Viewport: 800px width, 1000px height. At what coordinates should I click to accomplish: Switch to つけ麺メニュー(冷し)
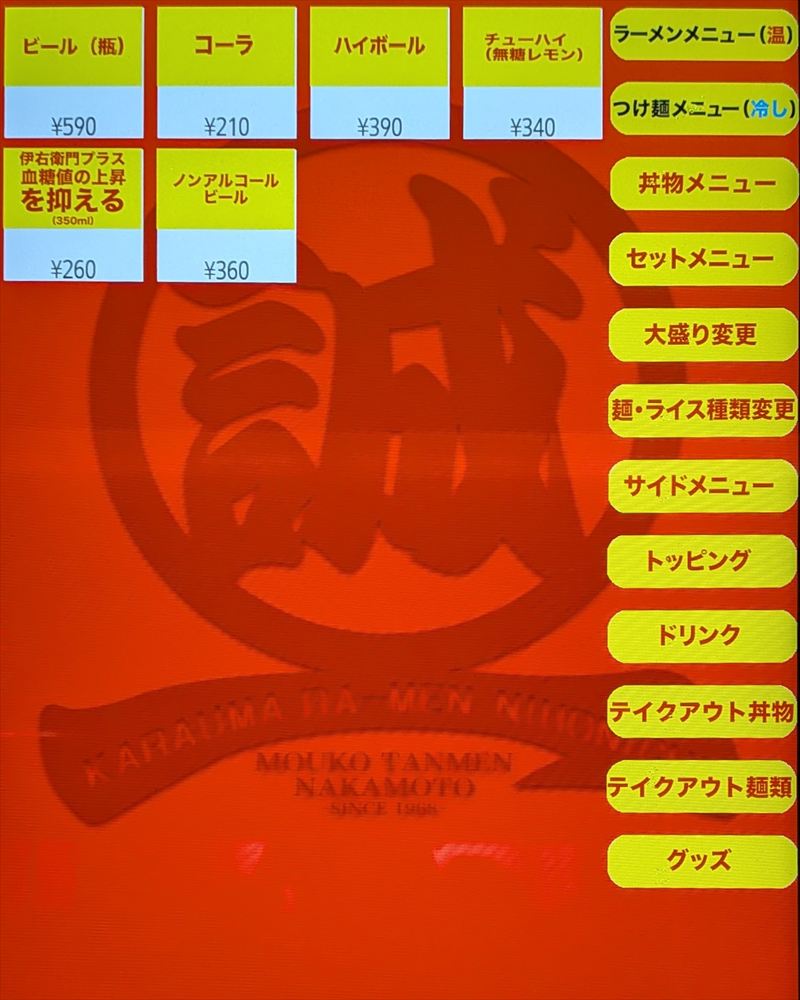click(x=703, y=109)
